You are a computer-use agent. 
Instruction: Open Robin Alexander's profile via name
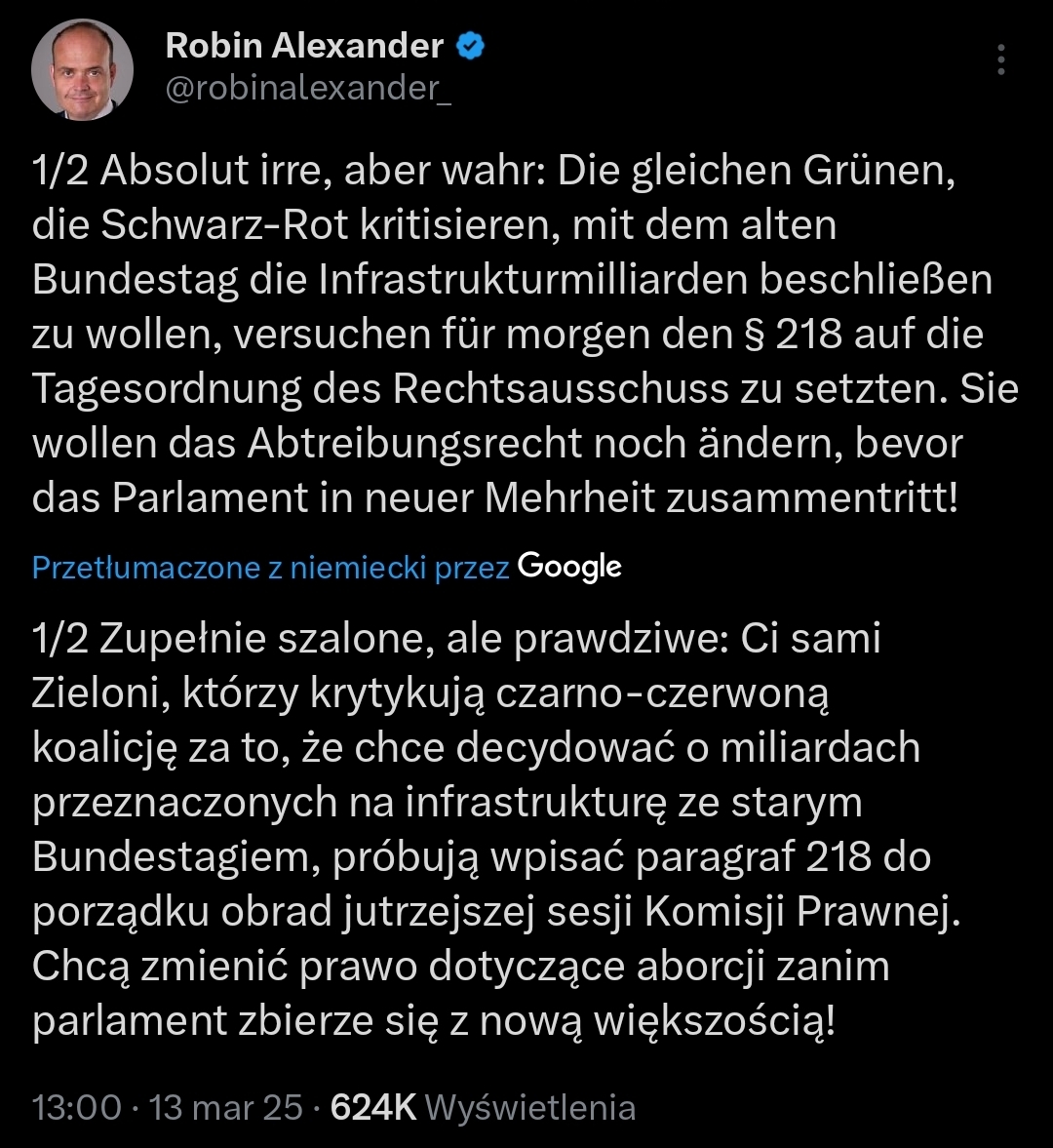point(304,45)
